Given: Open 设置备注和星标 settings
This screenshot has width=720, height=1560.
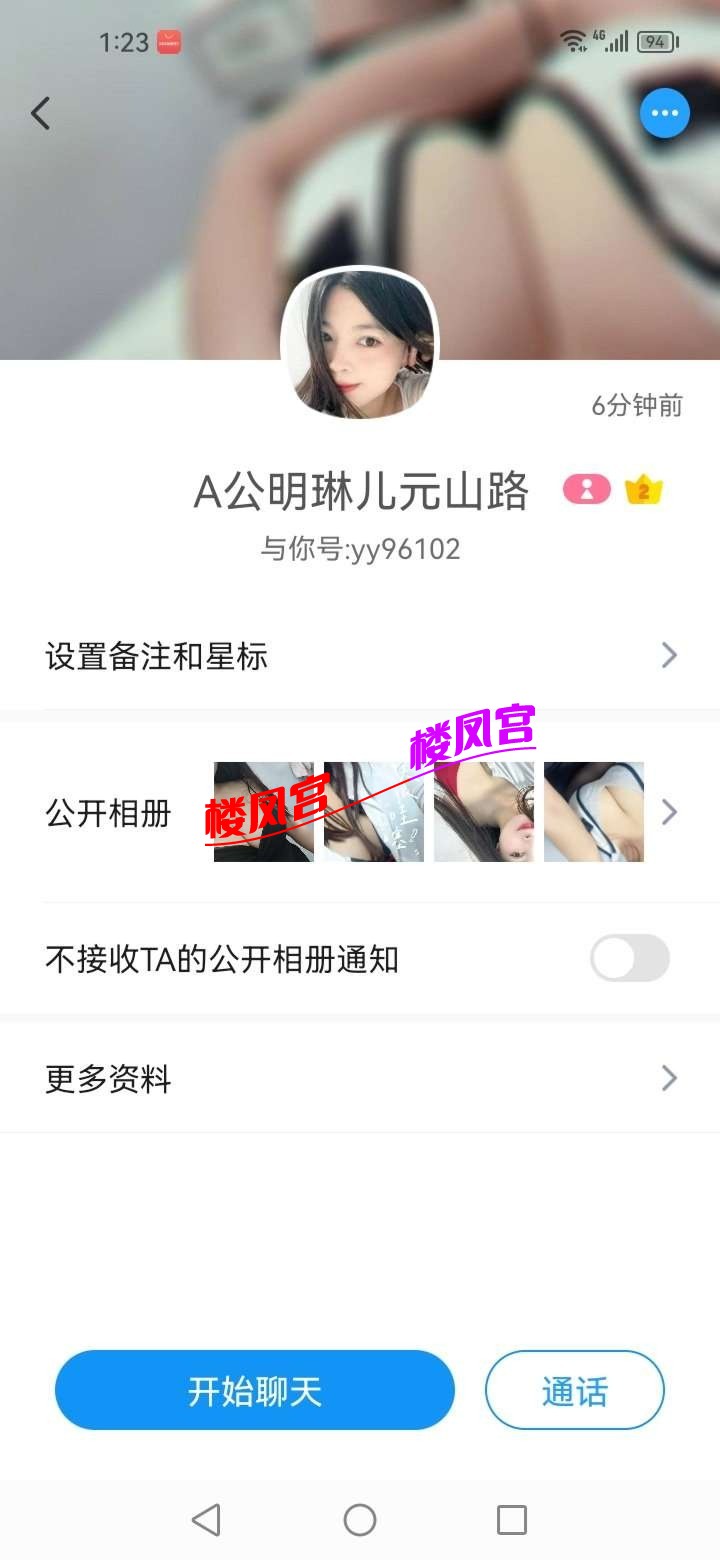Looking at the screenshot, I should [360, 656].
